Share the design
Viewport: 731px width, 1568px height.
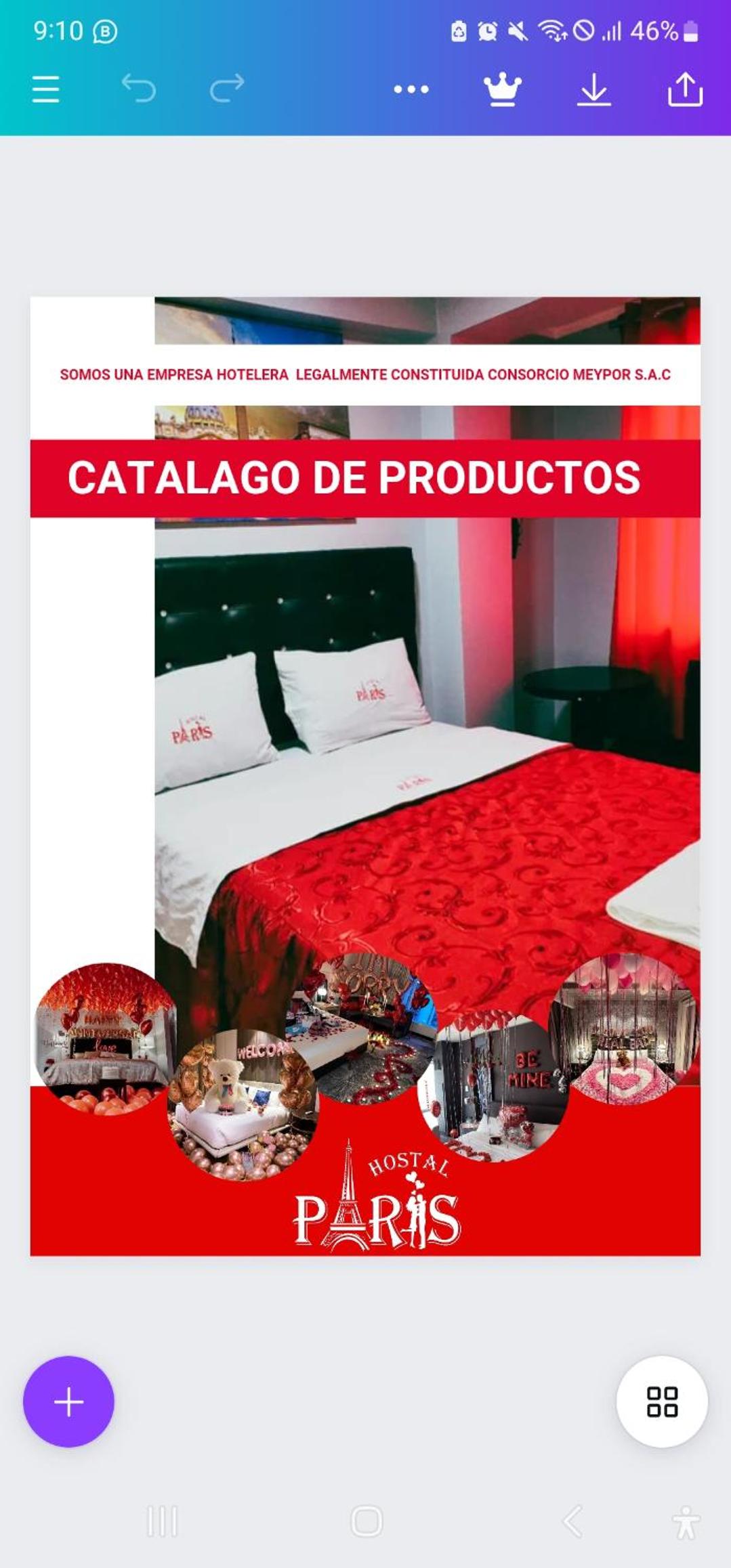685,89
